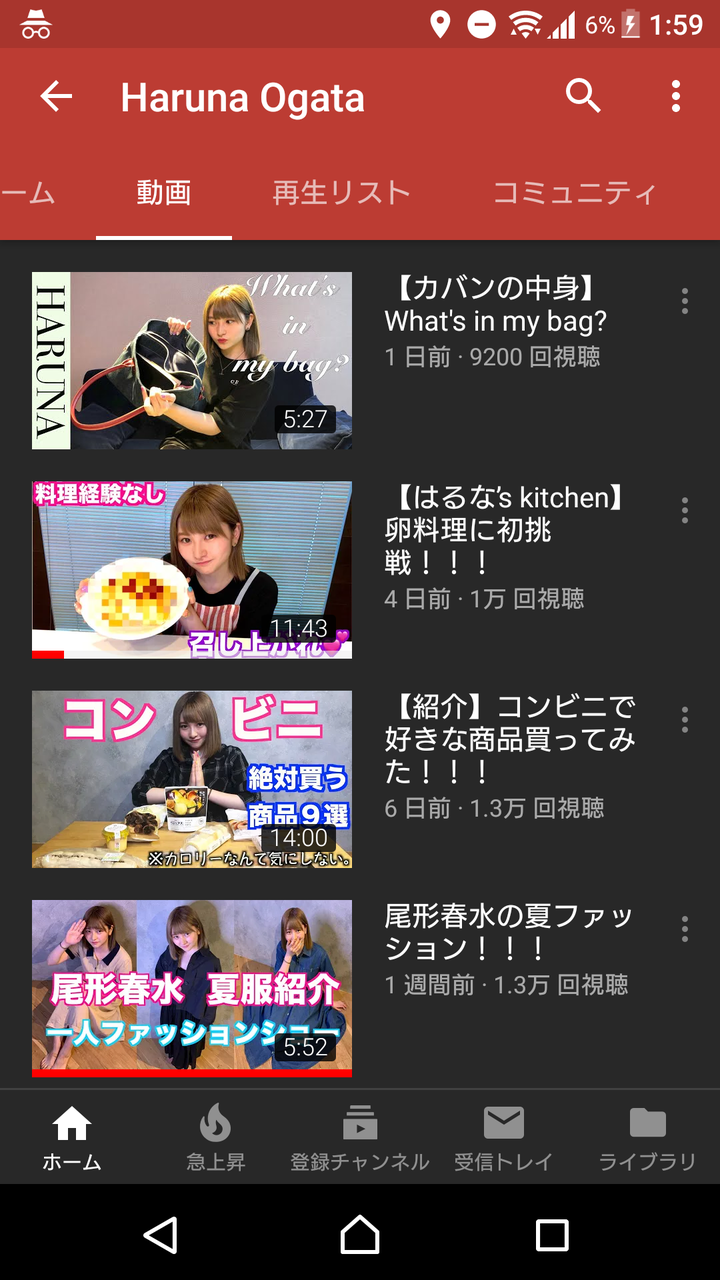
Task: Play the What's in my bag? video
Action: click(x=192, y=360)
